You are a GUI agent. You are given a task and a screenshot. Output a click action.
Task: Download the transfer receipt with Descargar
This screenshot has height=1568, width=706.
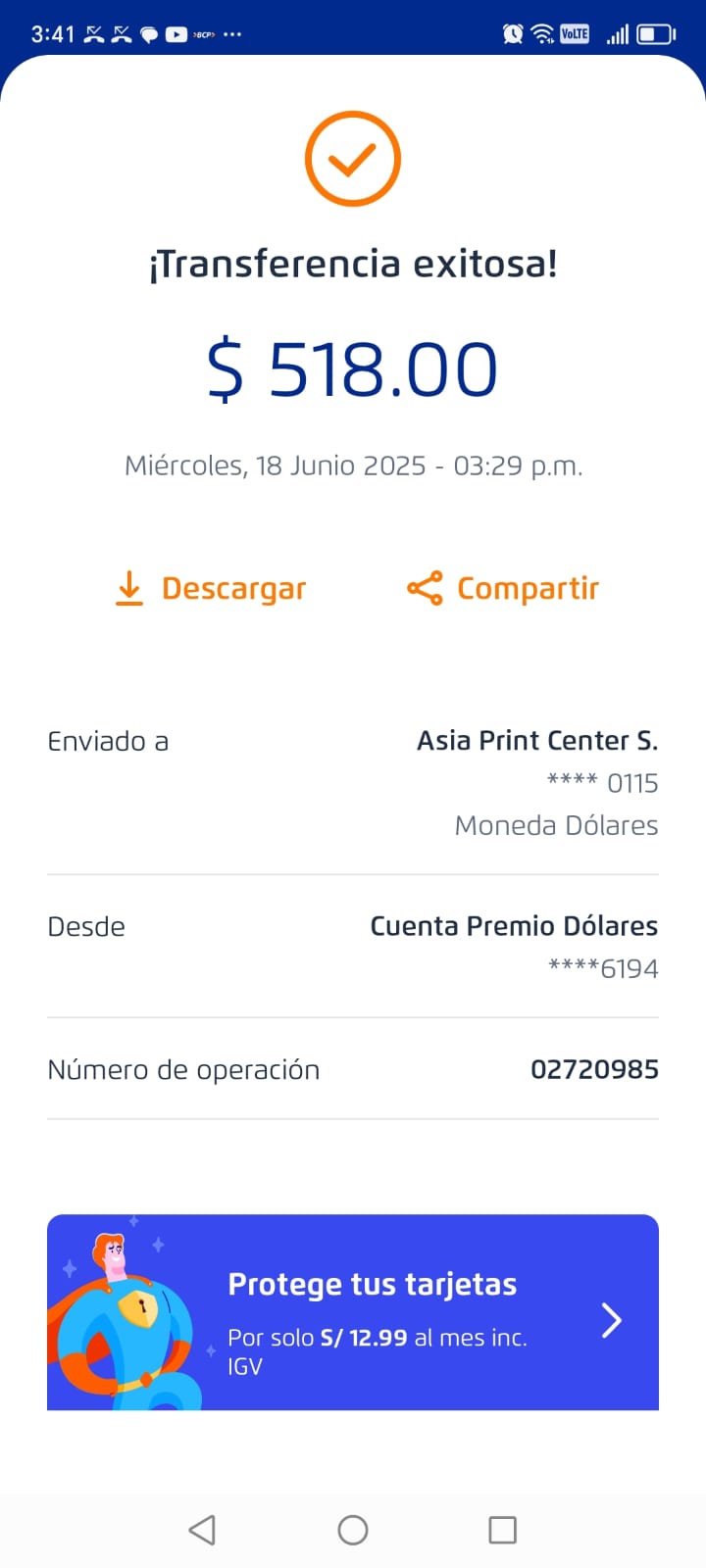pyautogui.click(x=211, y=588)
